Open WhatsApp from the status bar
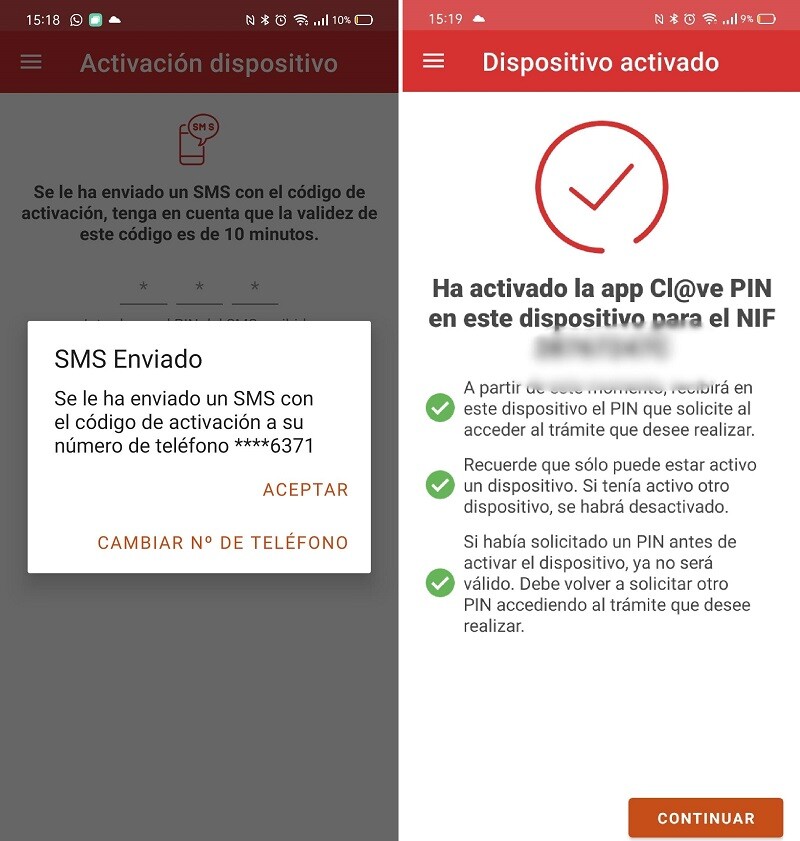Viewport: 800px width, 841px height. point(77,18)
